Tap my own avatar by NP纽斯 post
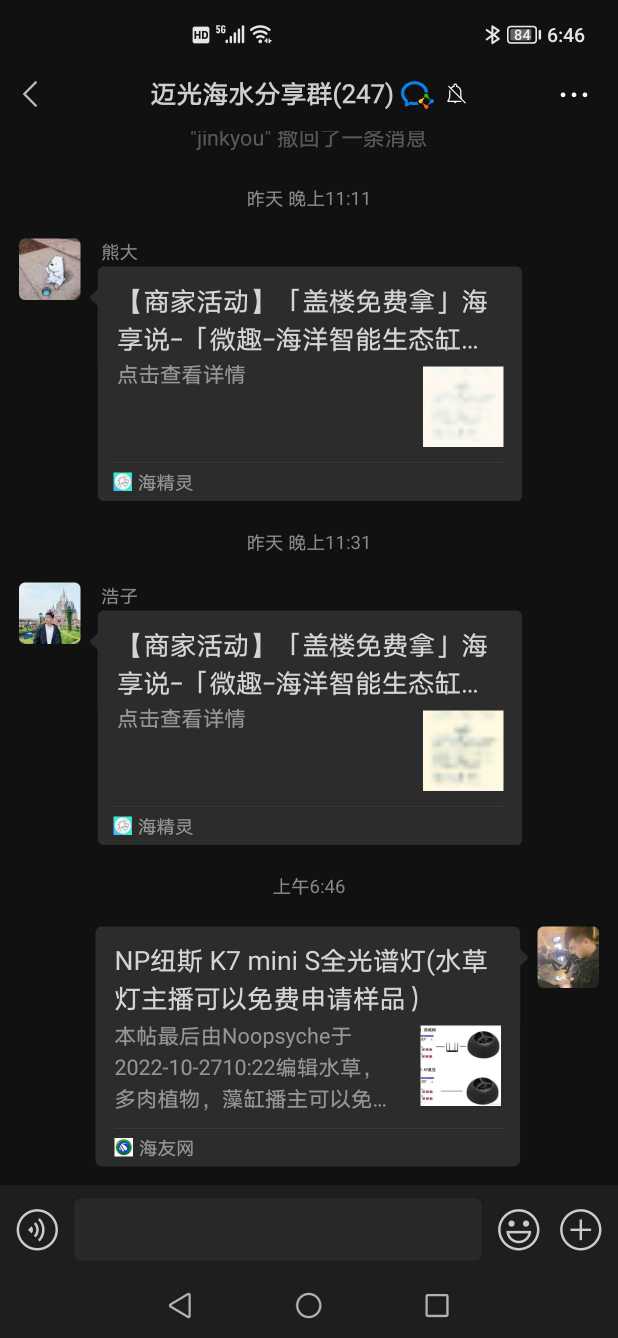 coord(567,957)
